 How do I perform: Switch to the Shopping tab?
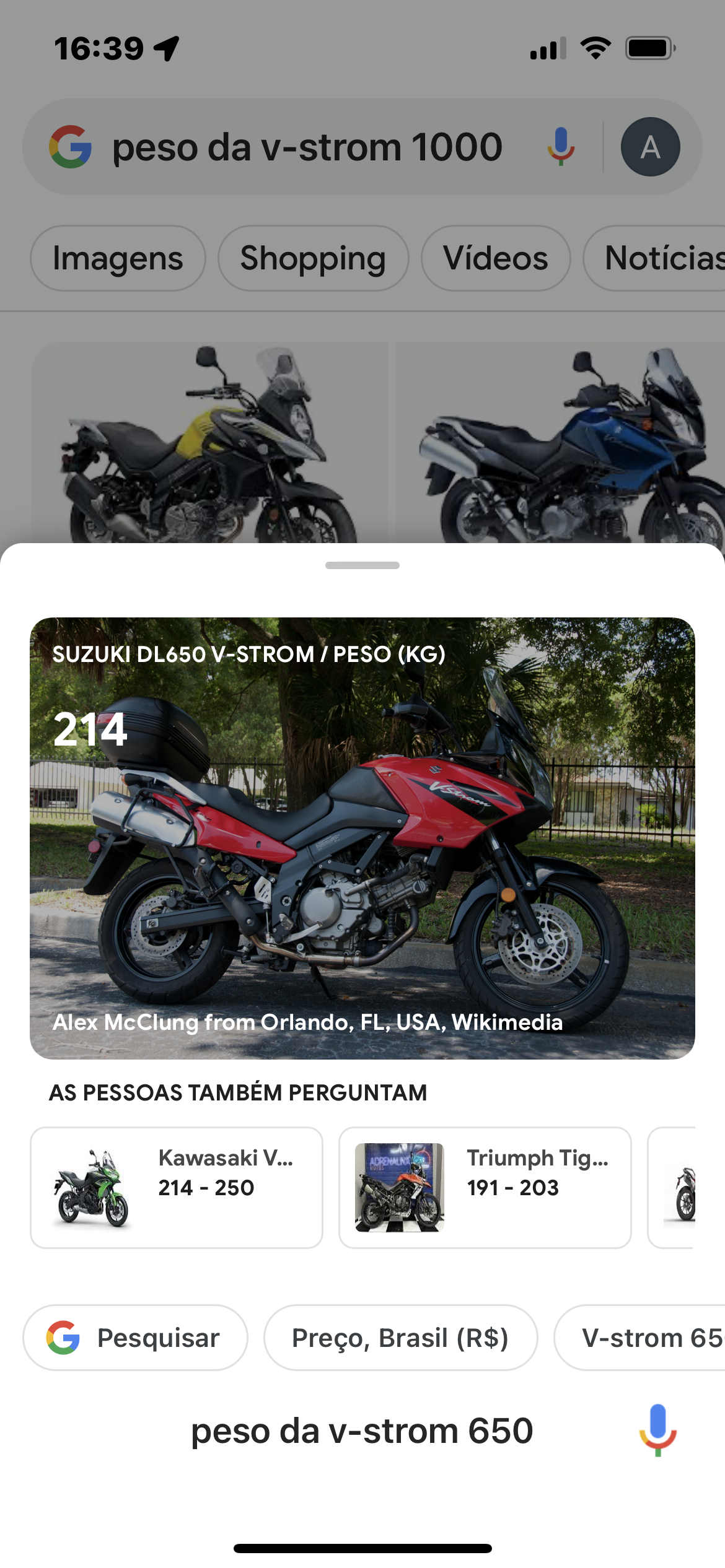313,258
